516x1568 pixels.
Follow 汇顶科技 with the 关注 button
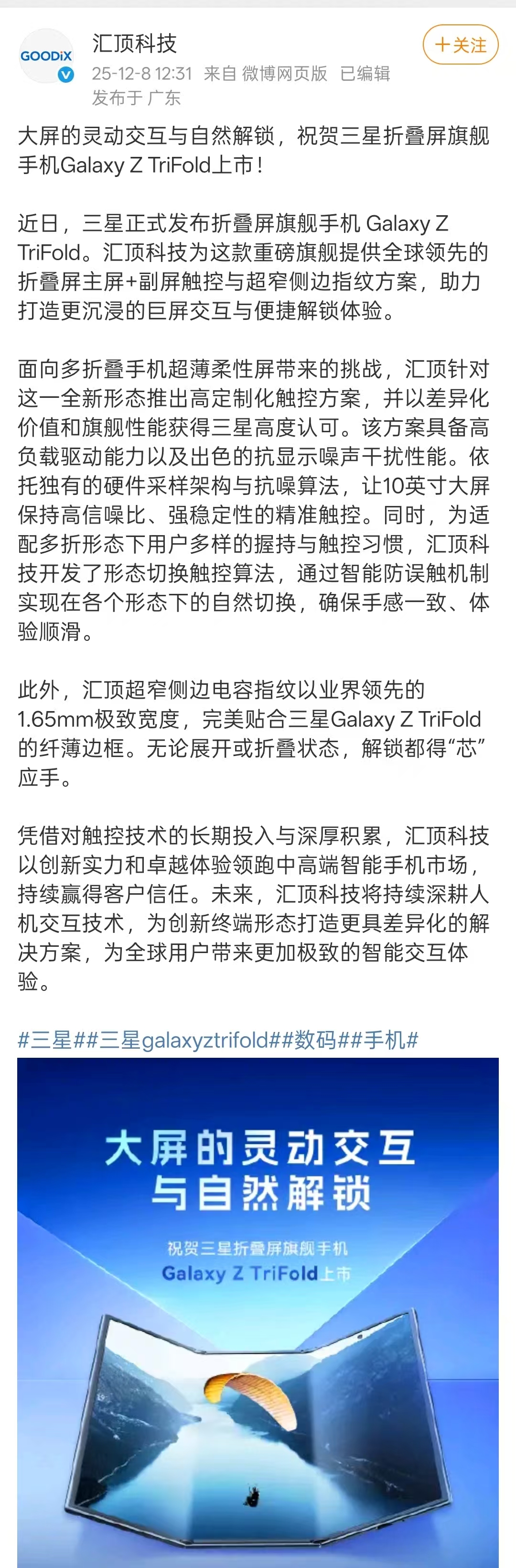461,45
